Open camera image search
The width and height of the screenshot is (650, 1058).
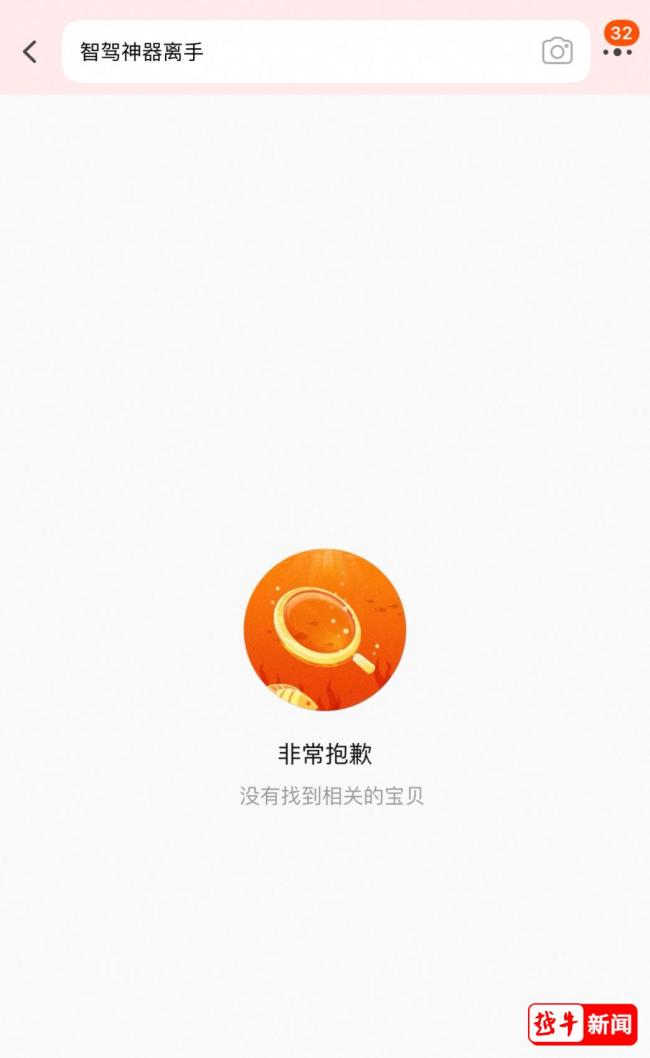pos(557,52)
